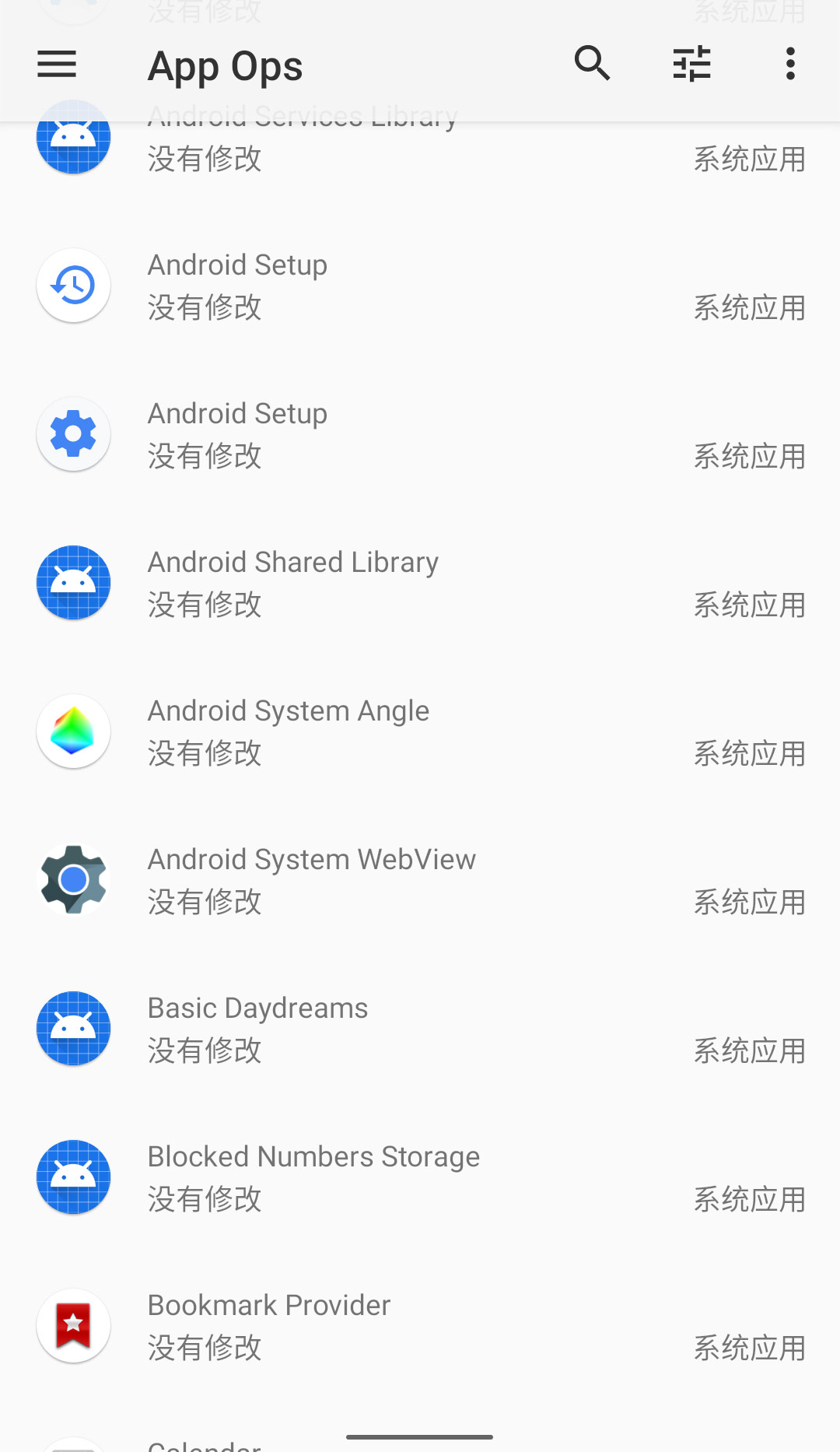The image size is (840, 1452).
Task: Open the overflow three-dot menu
Action: 789,64
